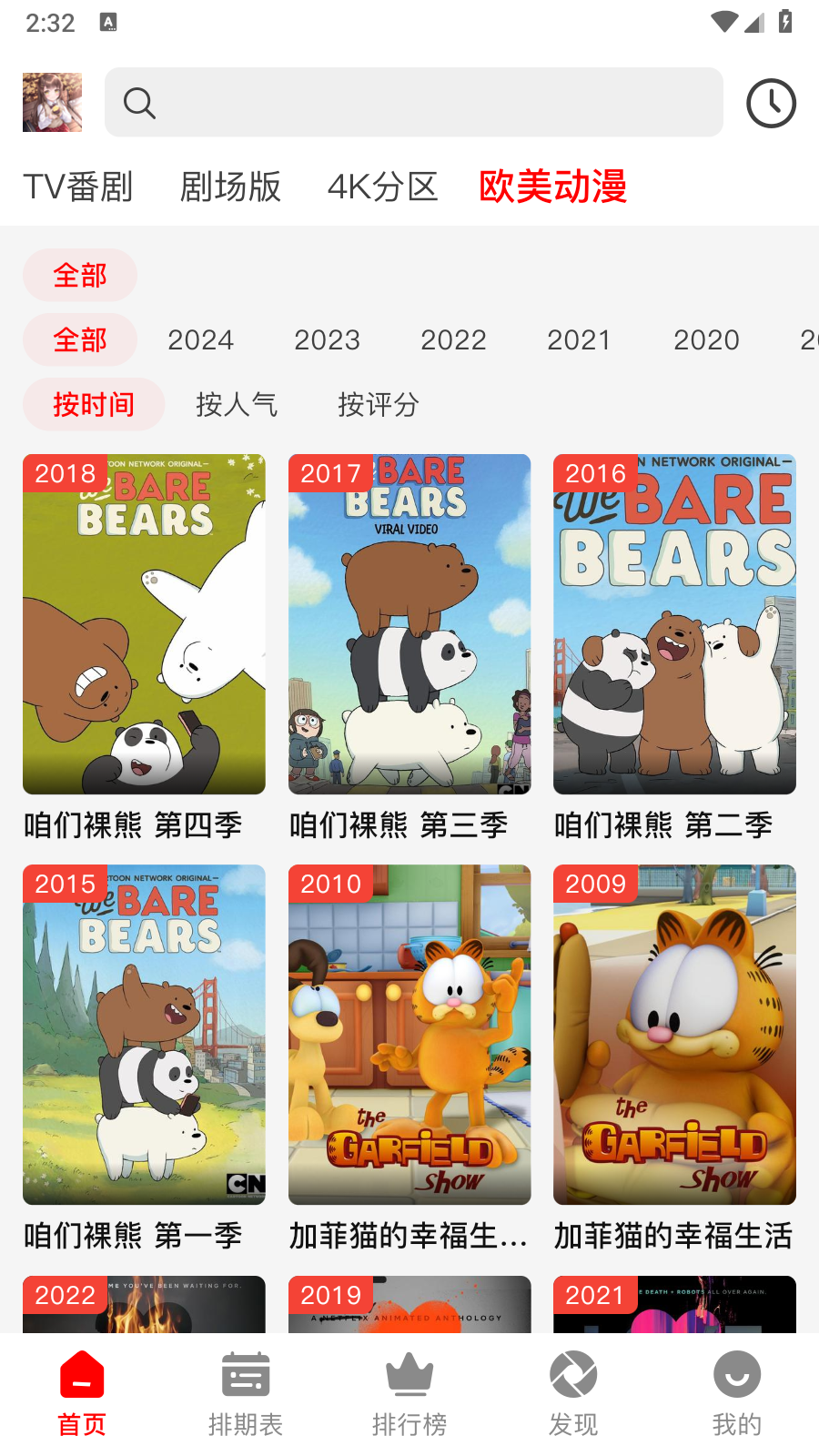Filter results by year 2023
This screenshot has width=819, height=1456.
click(x=327, y=339)
